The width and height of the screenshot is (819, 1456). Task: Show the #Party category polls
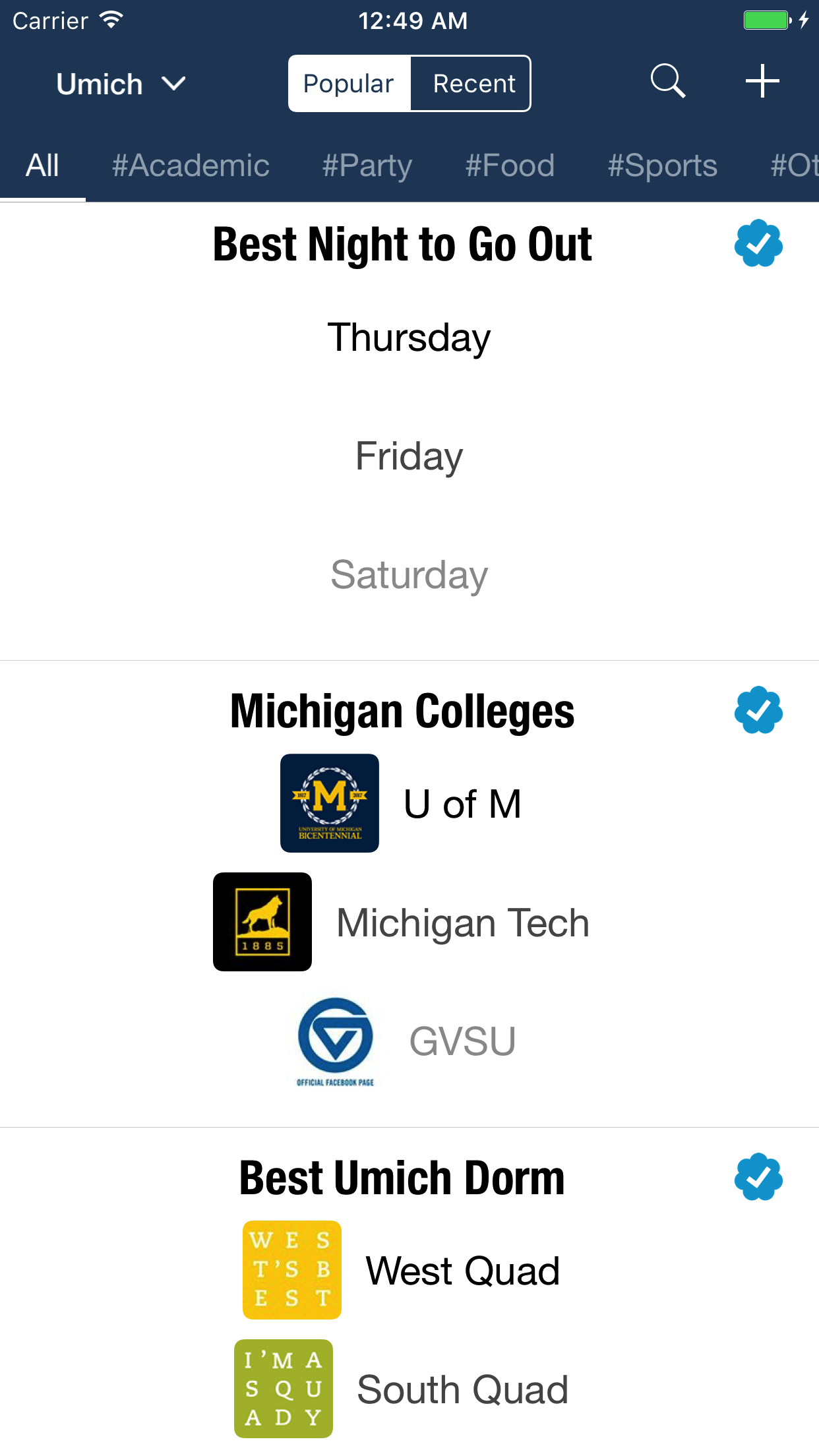point(367,166)
